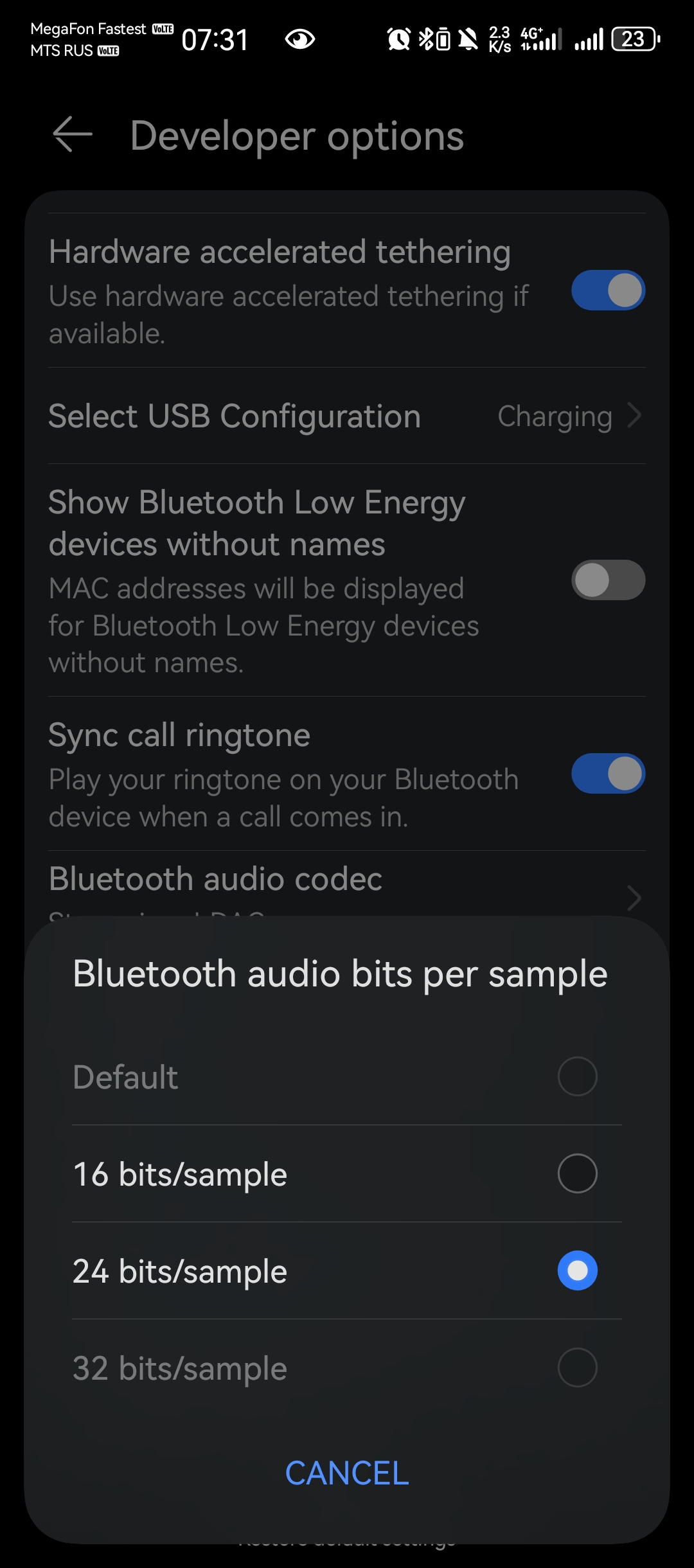Select the Default bits per sample option
This screenshot has height=1568, width=694.
(x=577, y=1076)
